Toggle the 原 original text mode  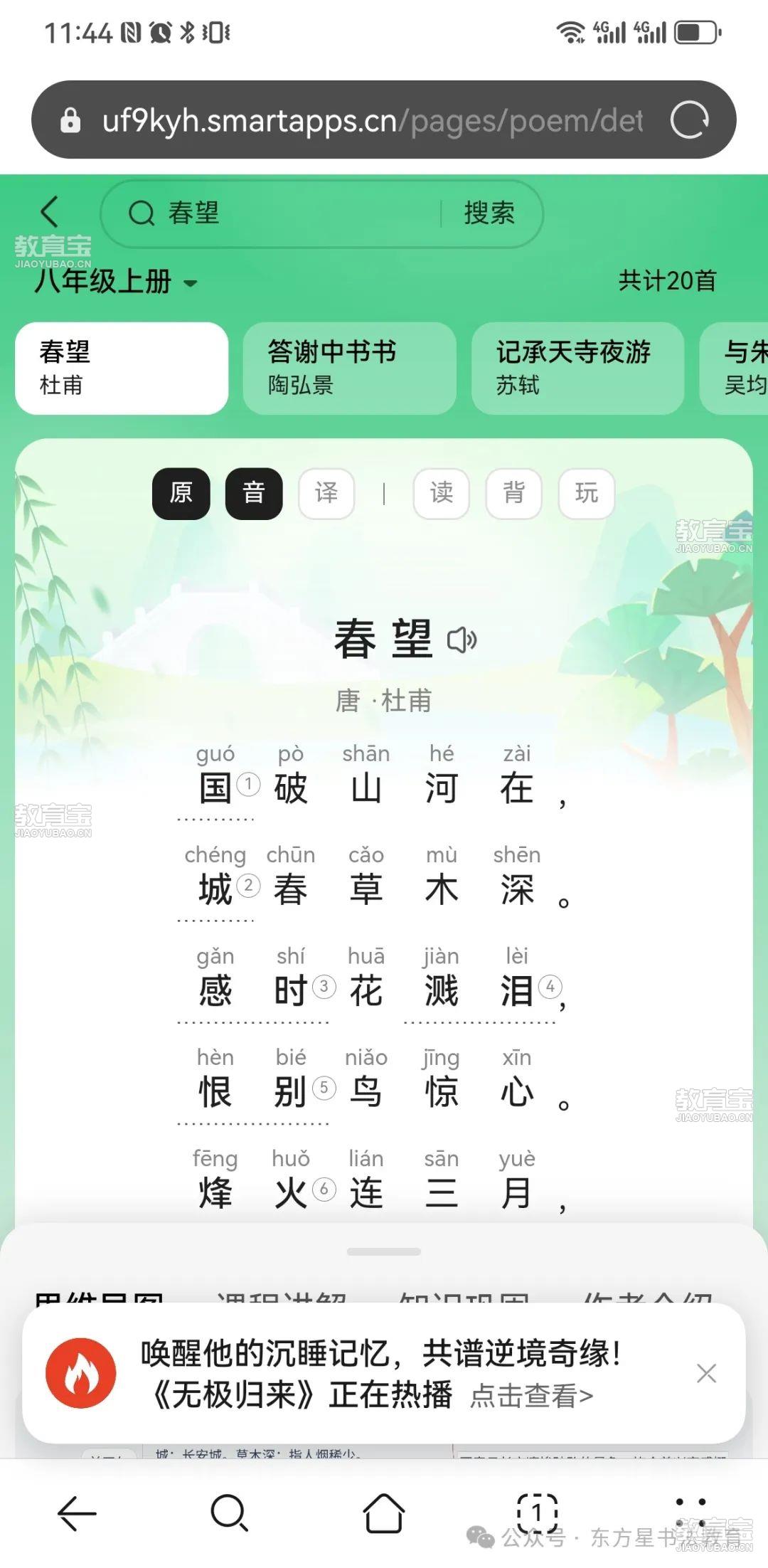point(181,493)
